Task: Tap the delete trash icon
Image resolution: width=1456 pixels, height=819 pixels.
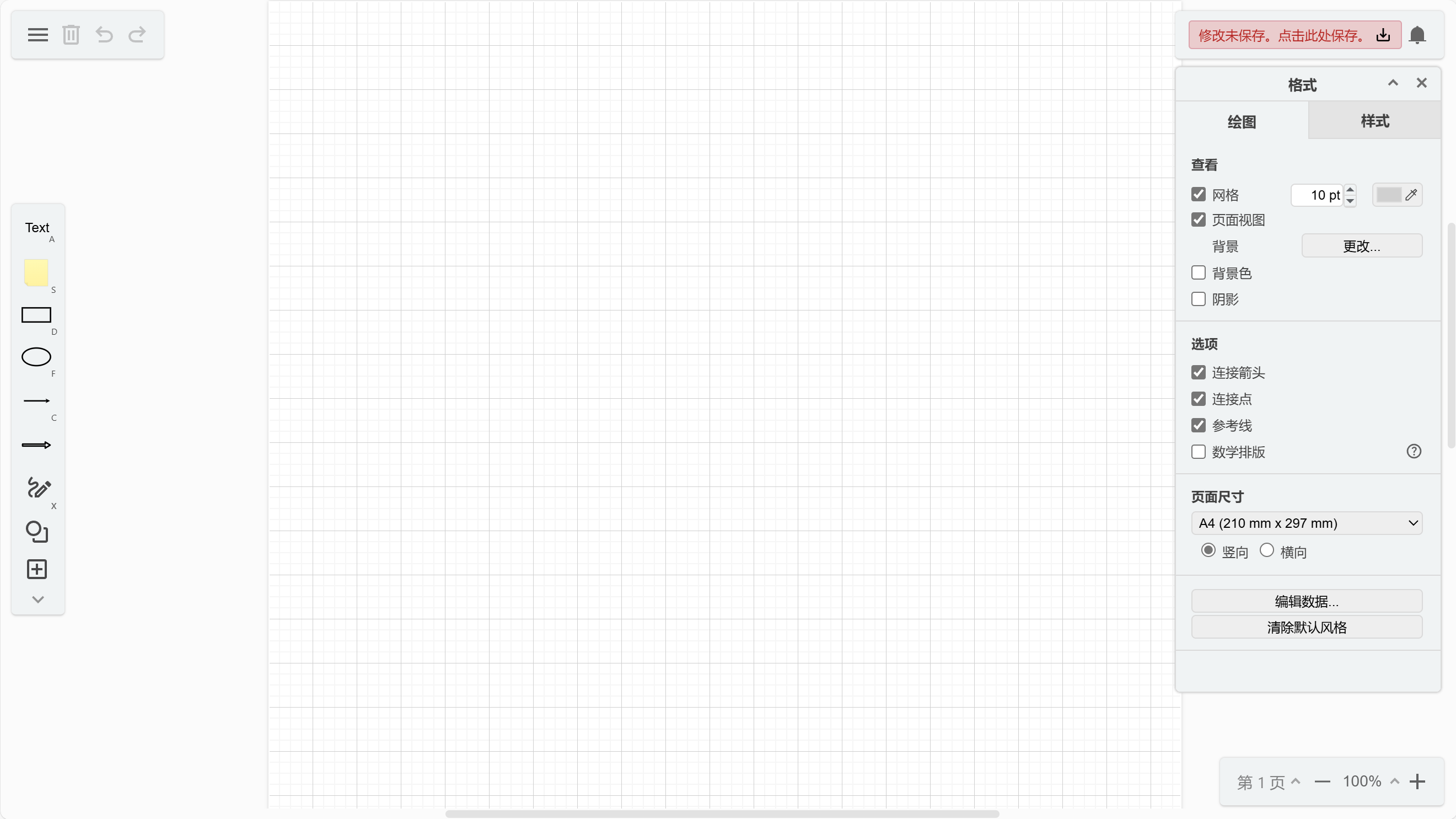Action: tap(71, 35)
